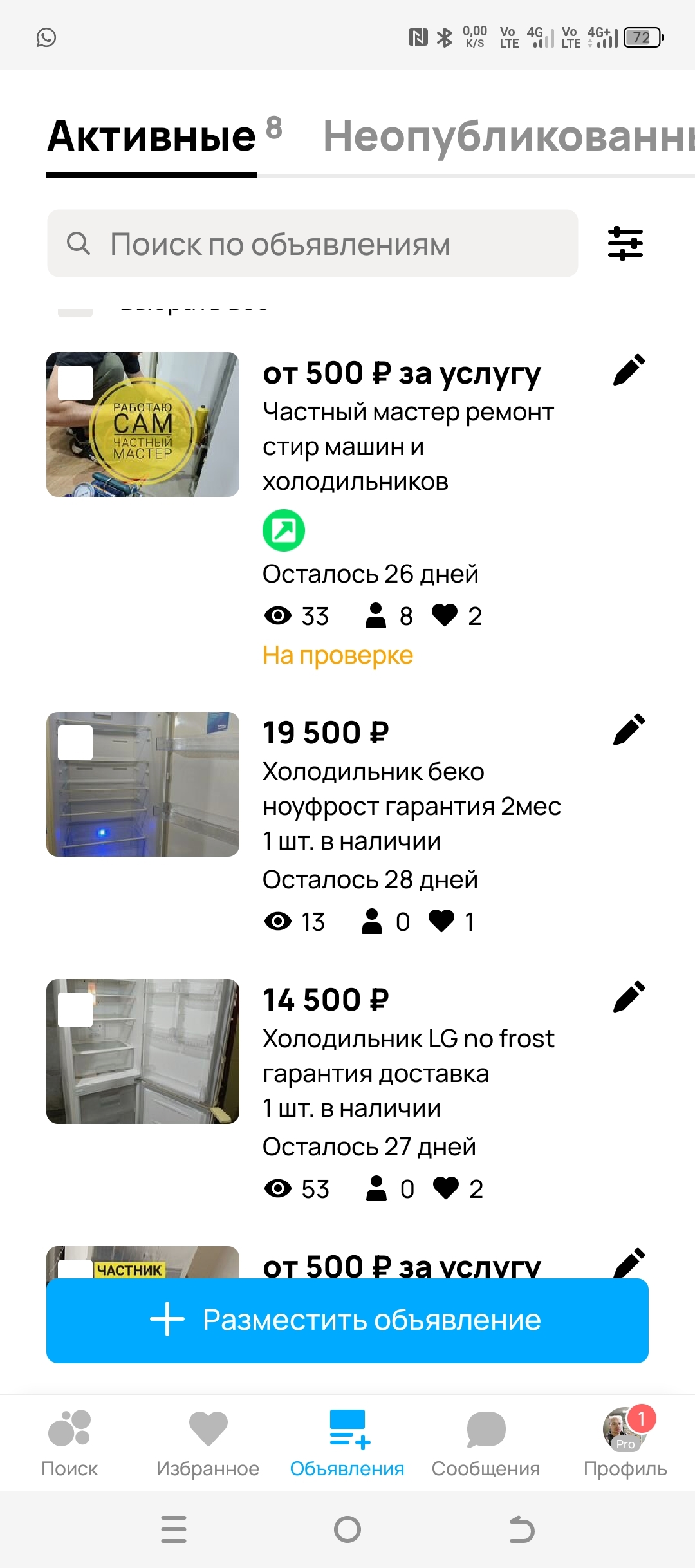
Task: Open the Холодильник беко ноуфрост listing
Action: 412,789
